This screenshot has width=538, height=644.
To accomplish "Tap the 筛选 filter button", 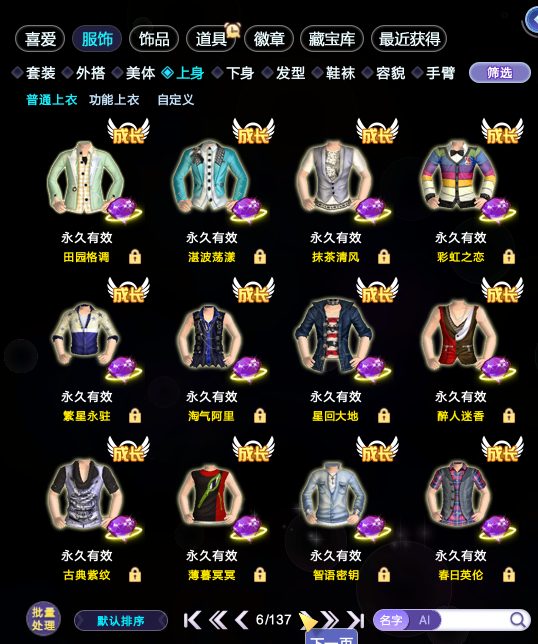I will [x=499, y=73].
